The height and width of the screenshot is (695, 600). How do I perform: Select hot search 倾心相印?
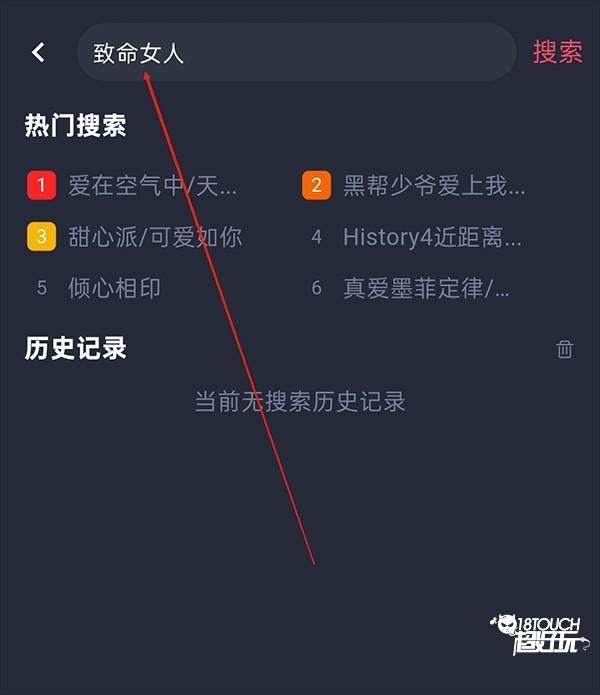click(x=114, y=288)
